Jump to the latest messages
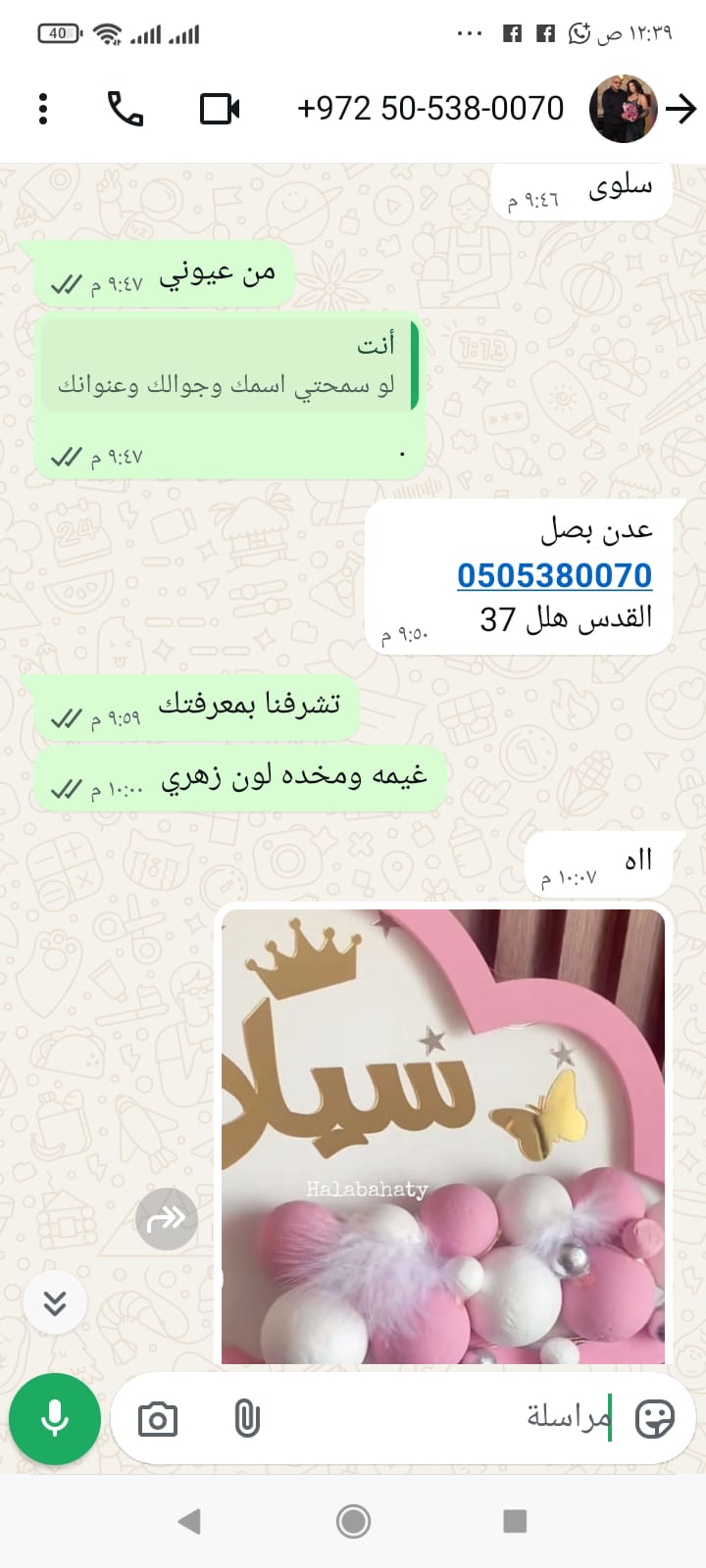Image resolution: width=706 pixels, height=1568 pixels. tap(55, 1302)
